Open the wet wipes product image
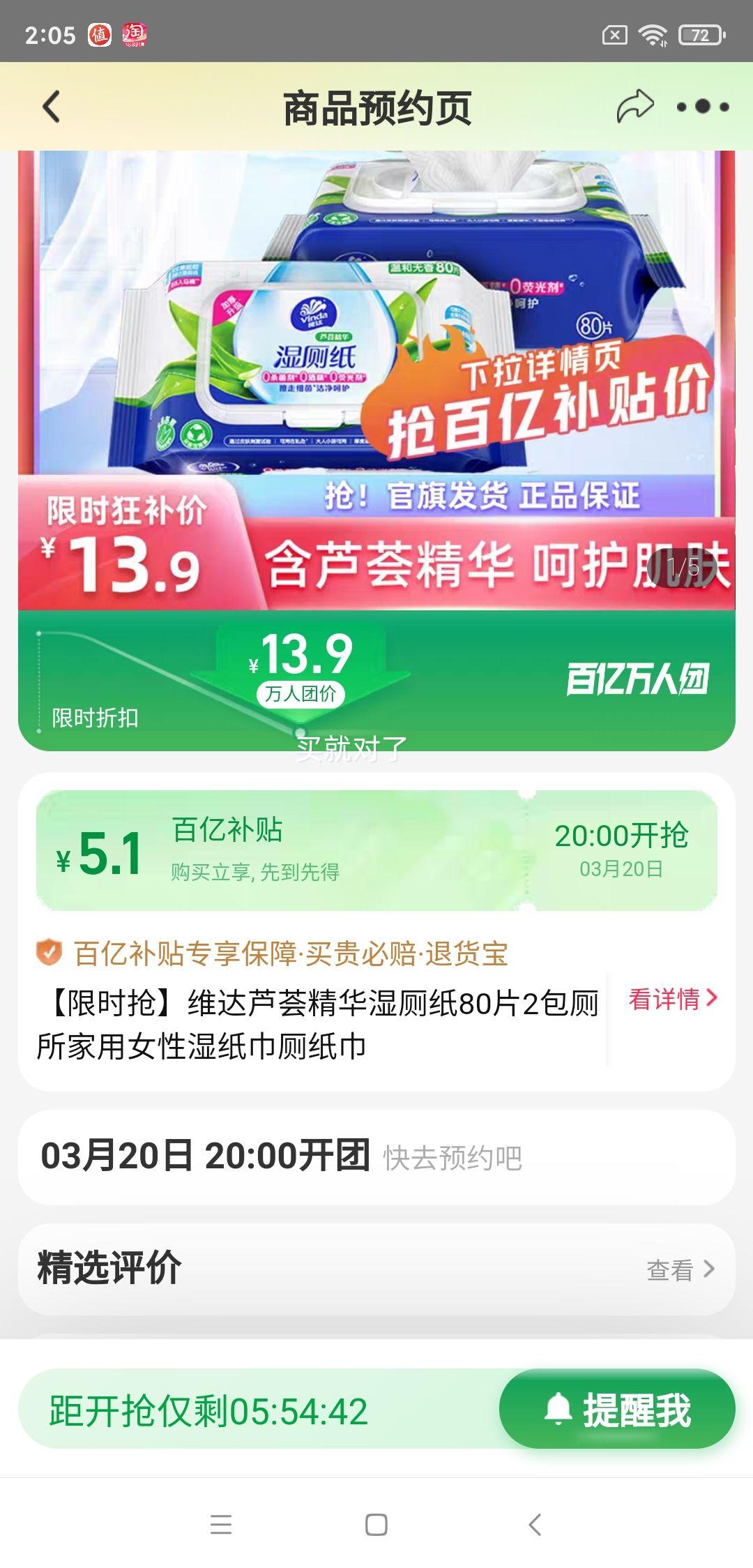 (376, 380)
